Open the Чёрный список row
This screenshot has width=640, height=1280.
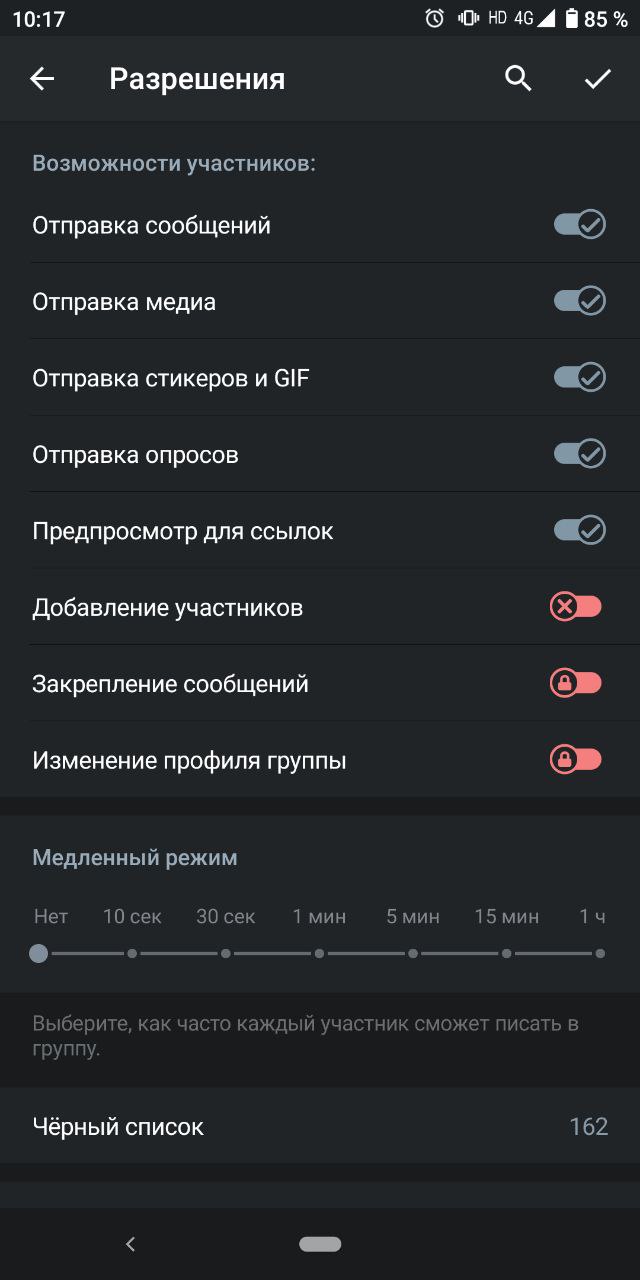(320, 1127)
